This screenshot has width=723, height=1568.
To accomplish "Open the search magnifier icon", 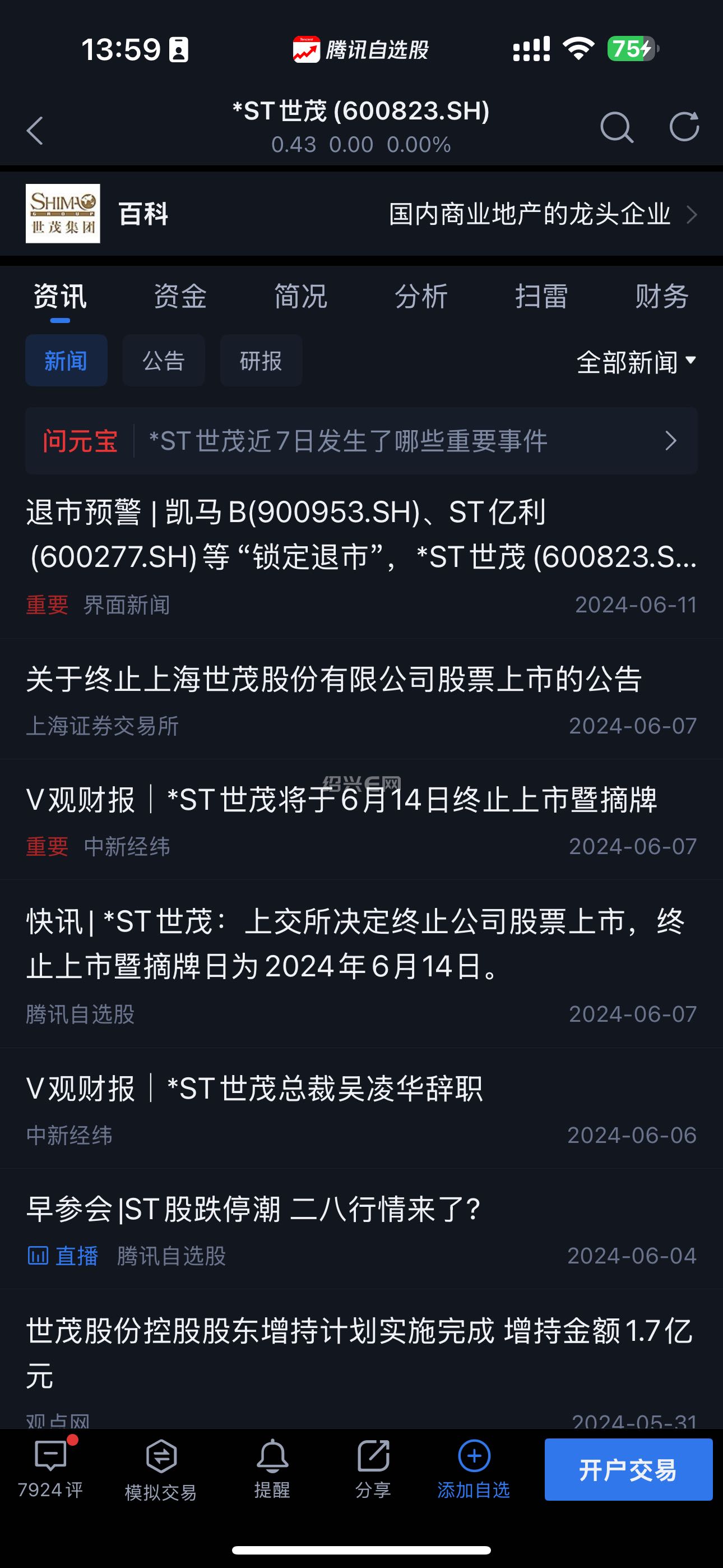I will click(x=616, y=128).
